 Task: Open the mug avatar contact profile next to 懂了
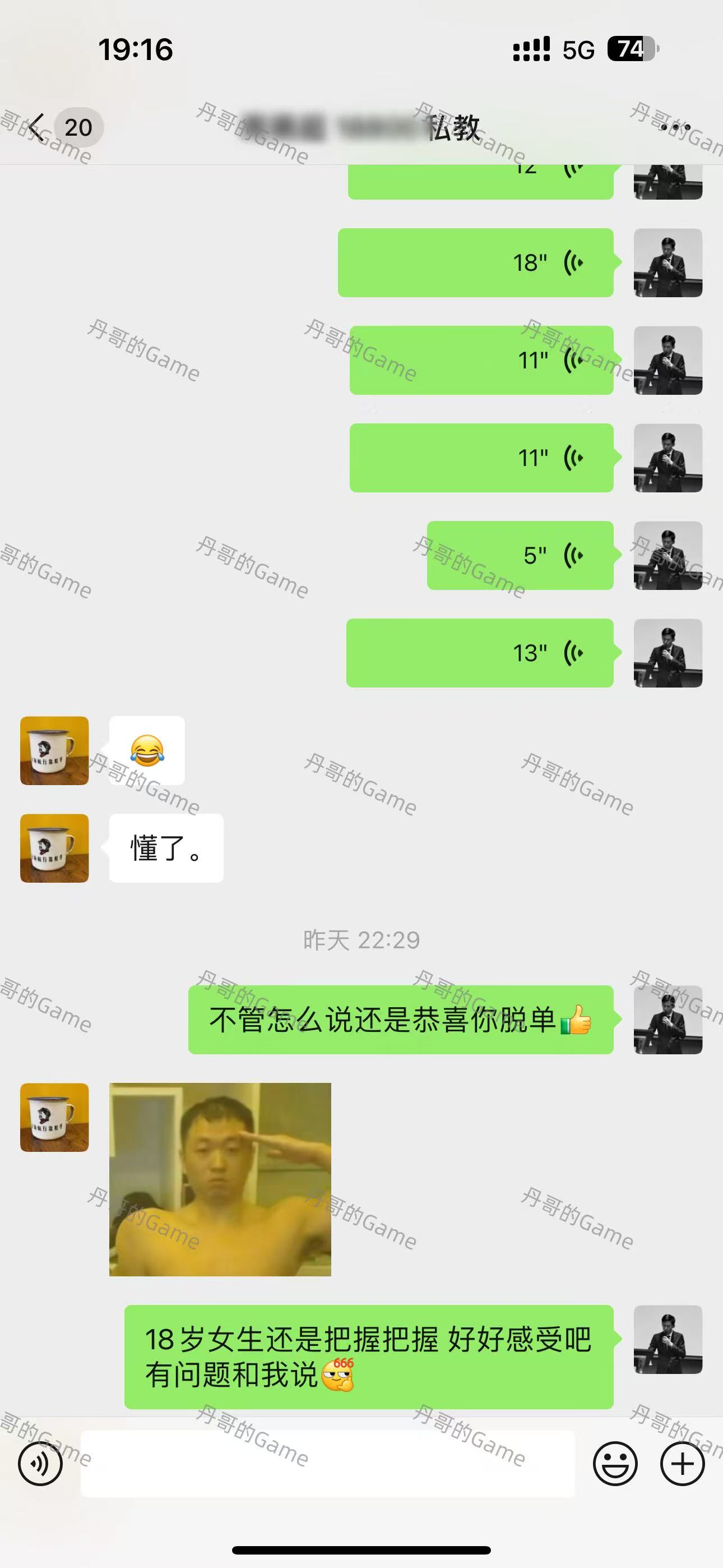(54, 848)
